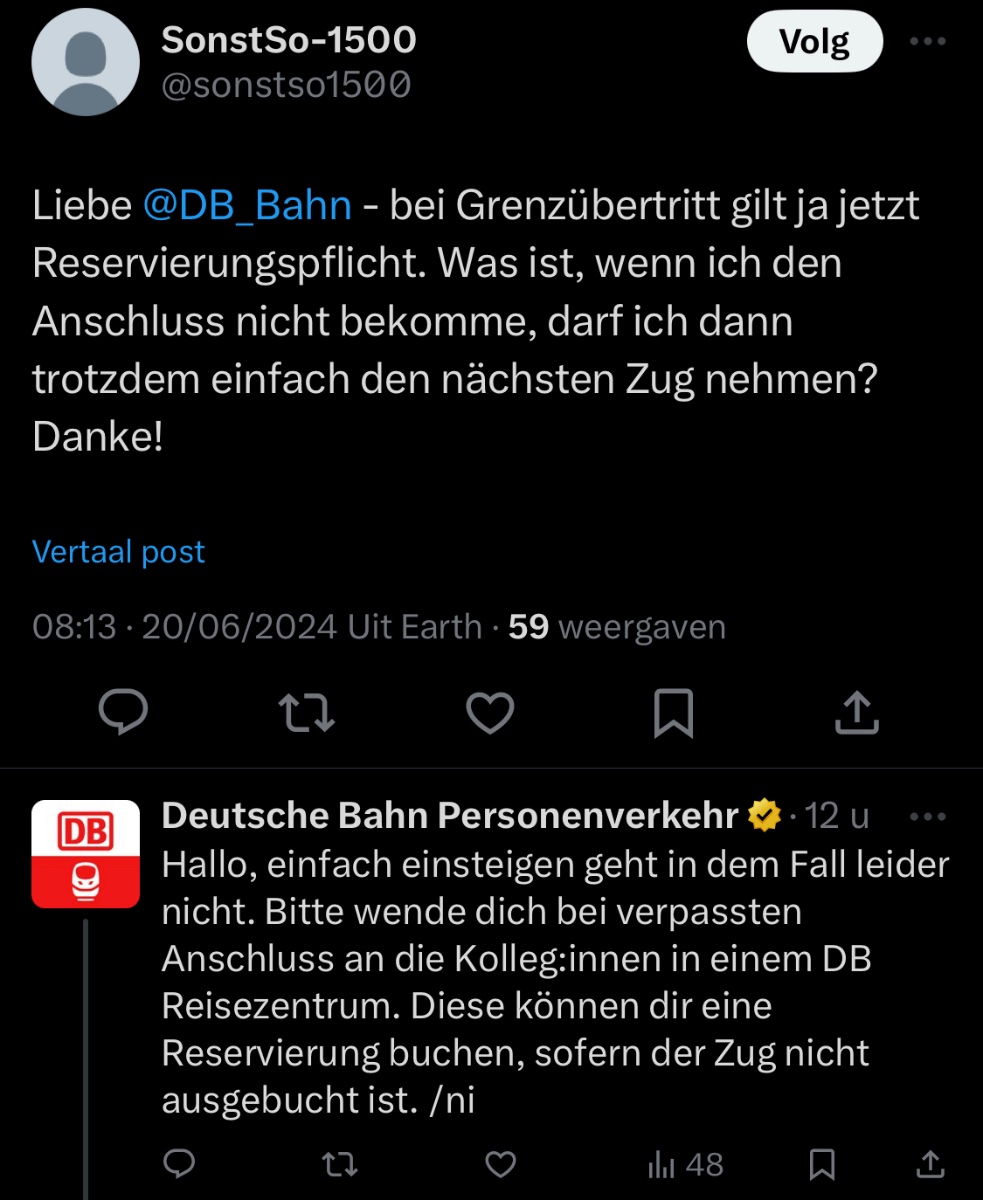
Task: Reply to Deutsche Bahn Personenverkehr's answer
Action: 178,1163
